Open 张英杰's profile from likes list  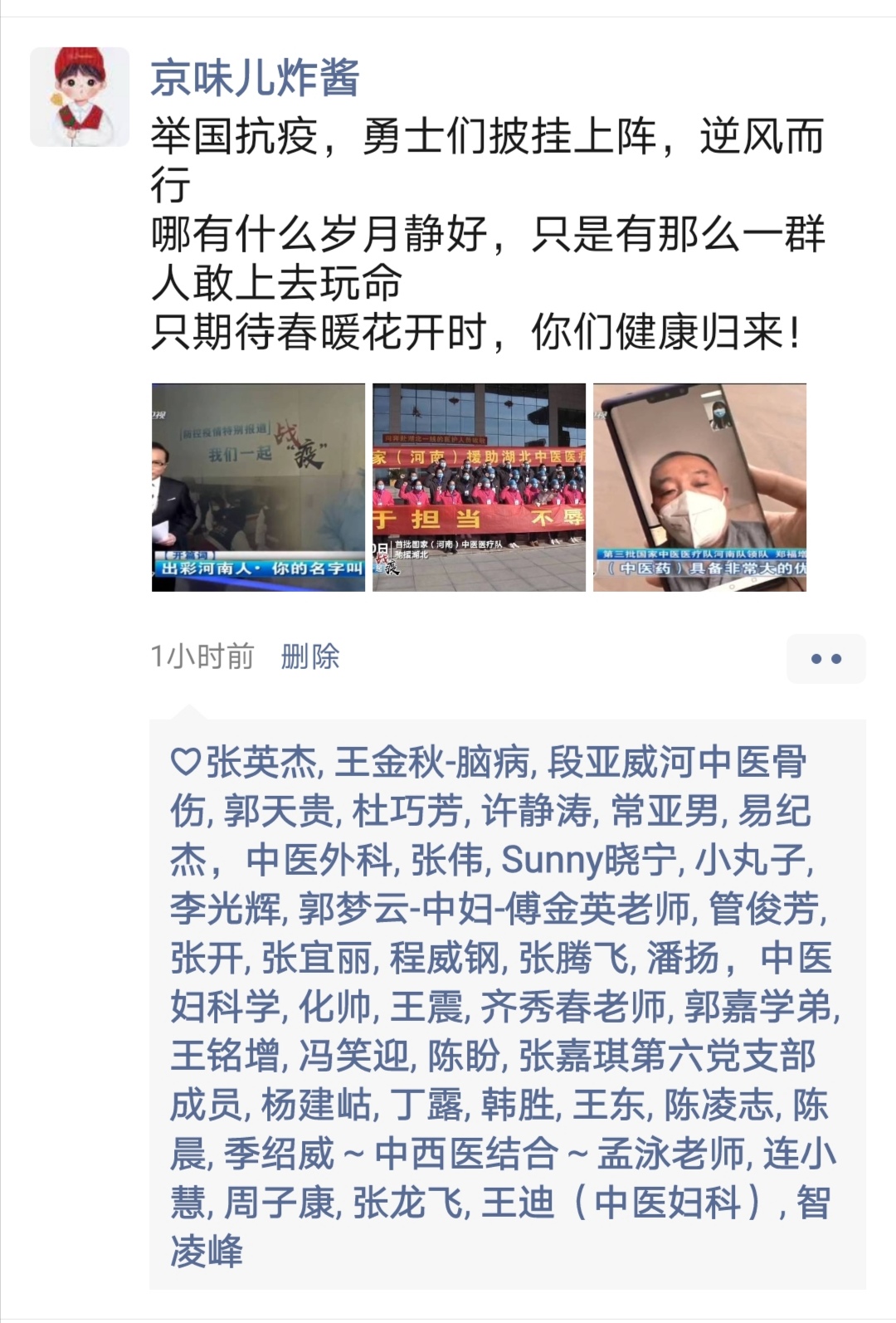[x=261, y=762]
